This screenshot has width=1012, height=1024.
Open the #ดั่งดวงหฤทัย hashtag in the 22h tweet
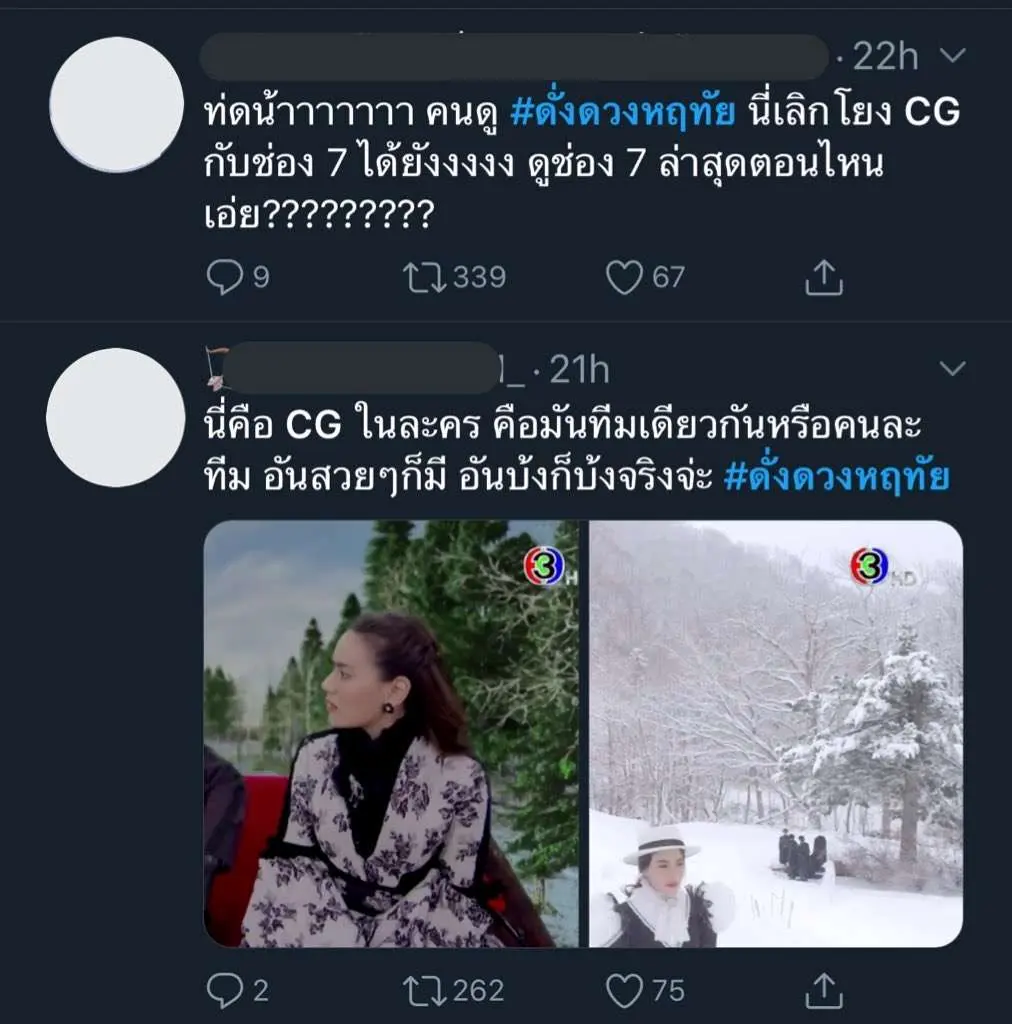point(623,114)
